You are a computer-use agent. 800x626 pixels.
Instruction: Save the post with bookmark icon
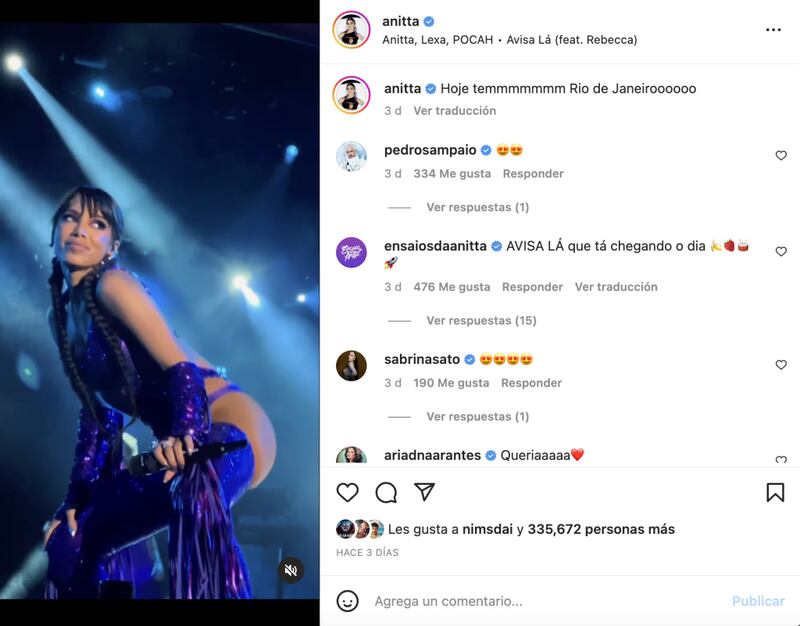(775, 492)
